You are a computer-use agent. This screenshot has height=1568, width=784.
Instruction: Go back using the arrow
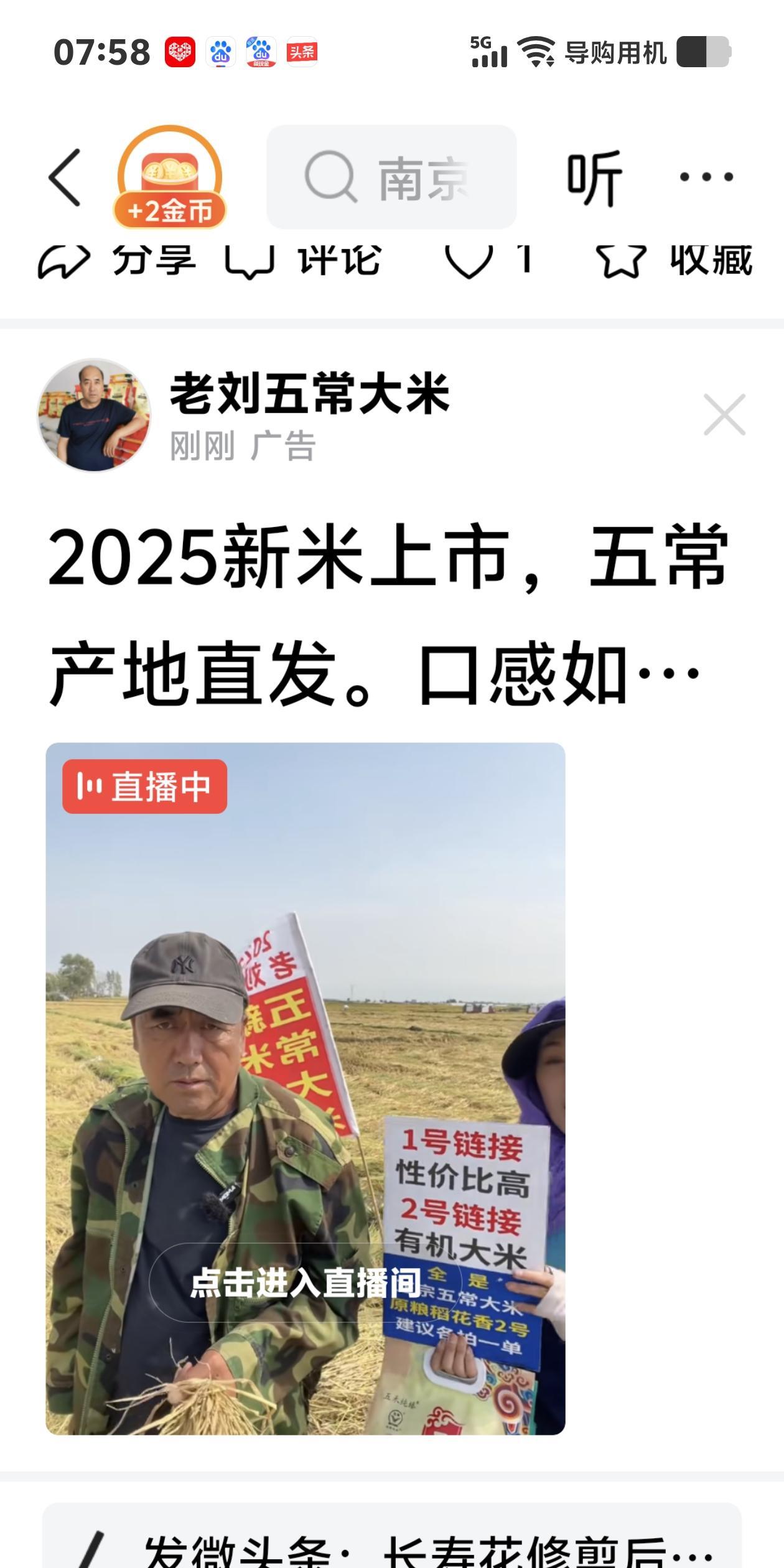pos(65,177)
